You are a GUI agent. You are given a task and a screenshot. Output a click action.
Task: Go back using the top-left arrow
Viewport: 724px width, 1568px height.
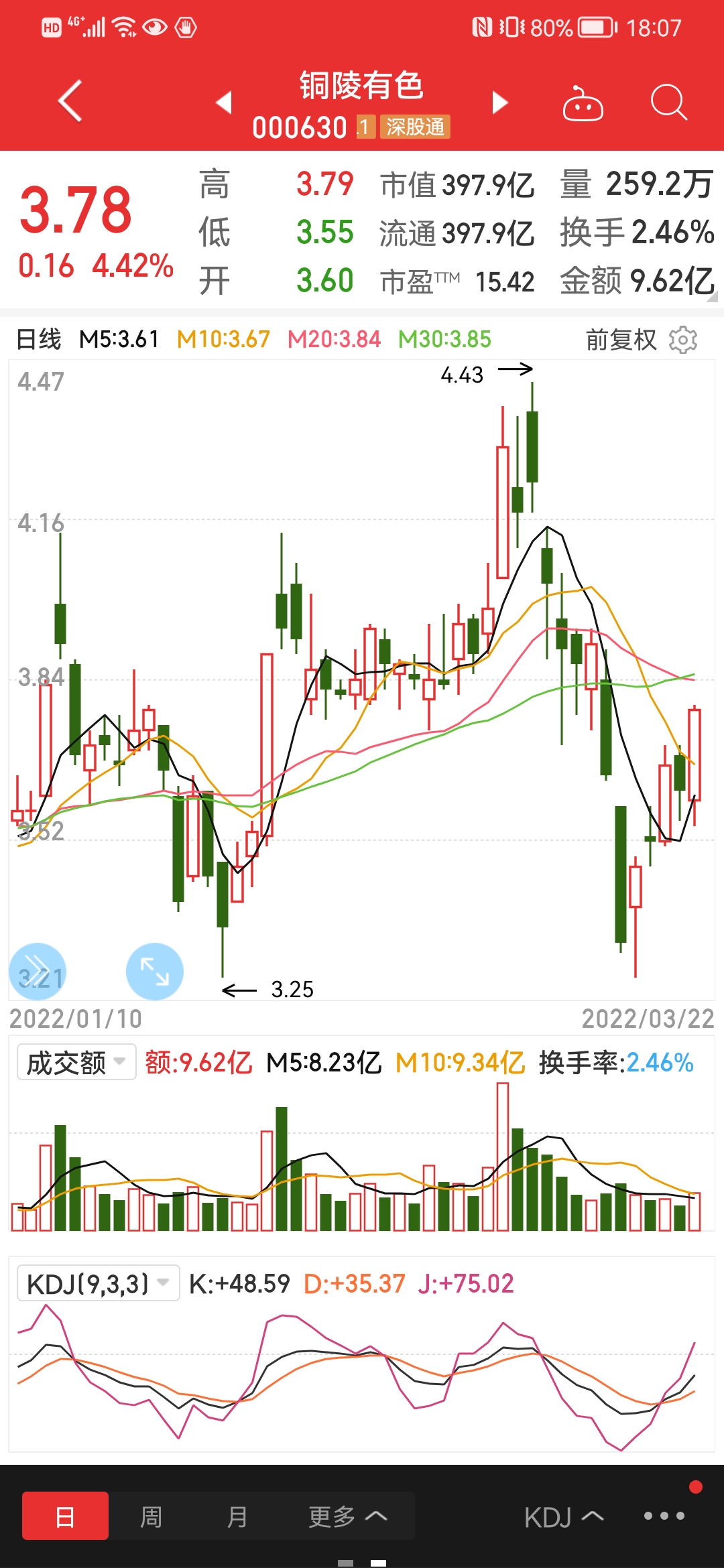(x=70, y=101)
